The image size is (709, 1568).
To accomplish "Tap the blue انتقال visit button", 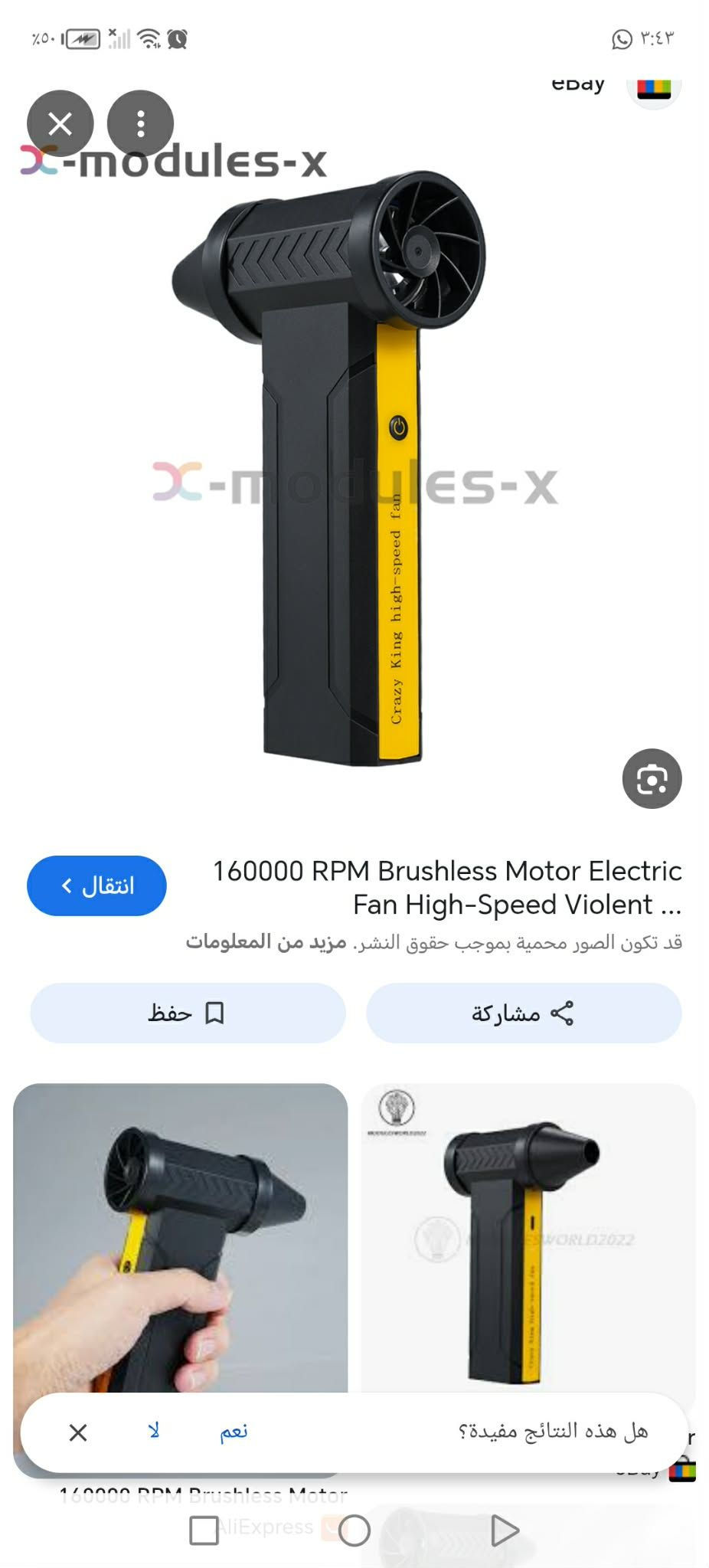I will (x=96, y=885).
